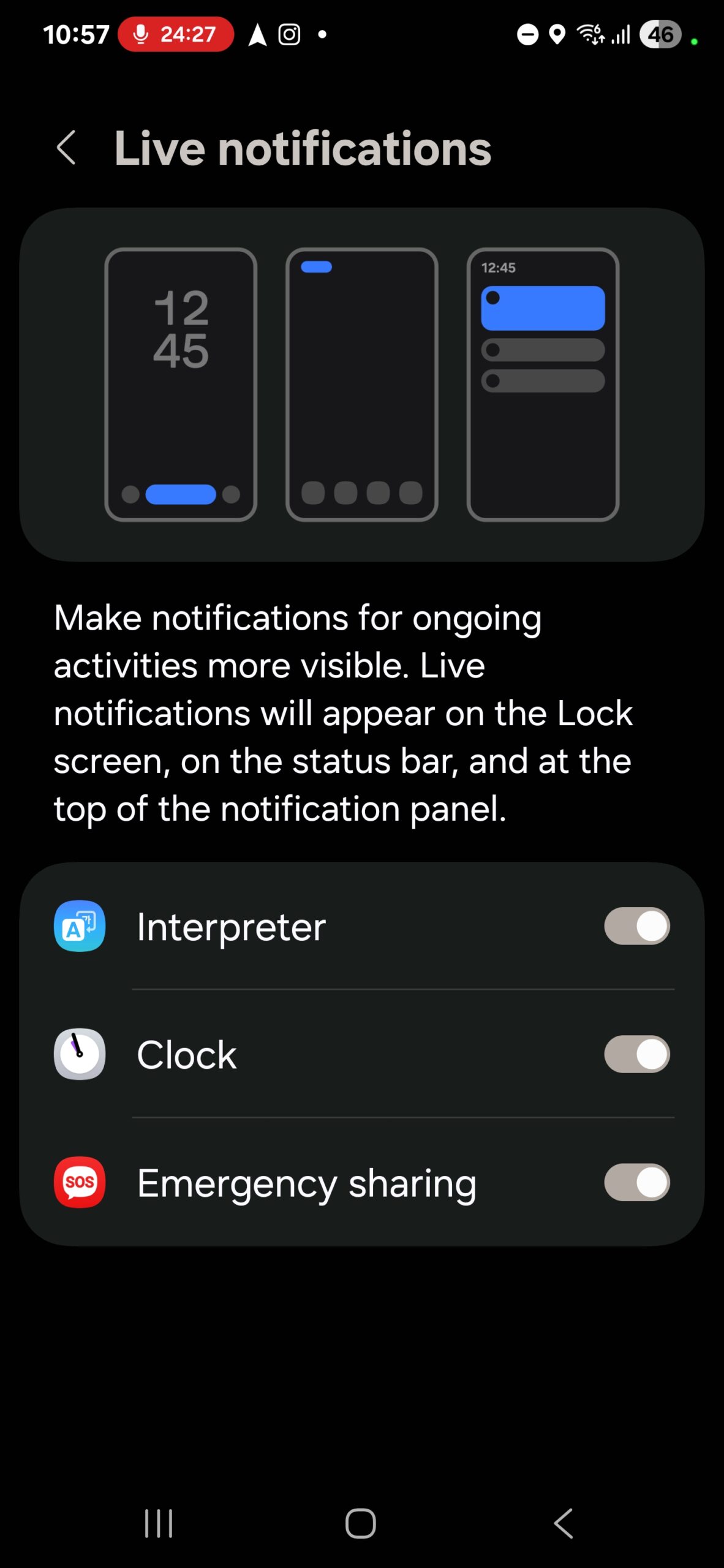The width and height of the screenshot is (724, 1568).
Task: Go to the home screen
Action: tap(361, 1523)
